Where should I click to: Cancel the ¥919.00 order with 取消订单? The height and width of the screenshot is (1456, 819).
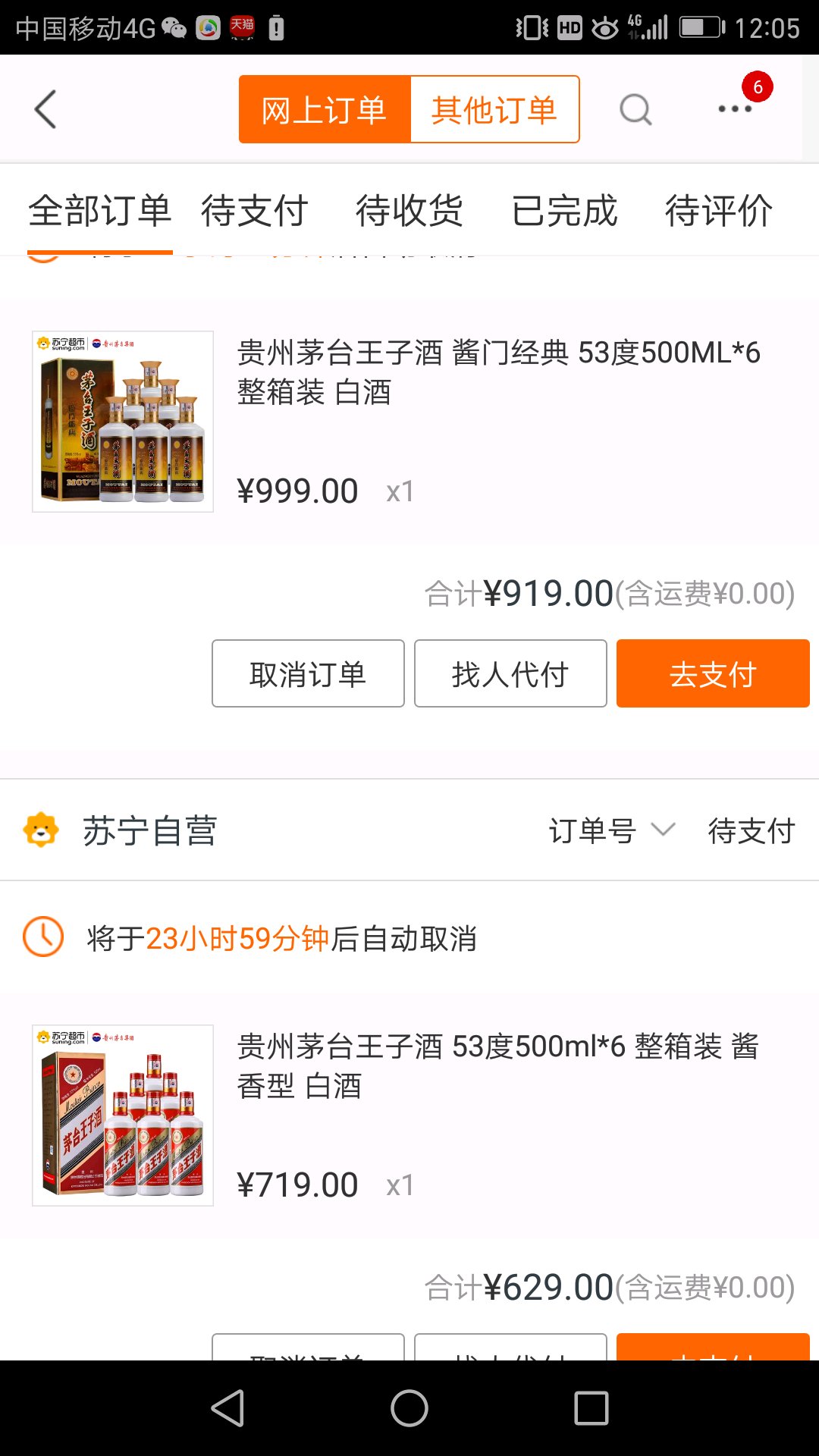pyautogui.click(x=308, y=673)
